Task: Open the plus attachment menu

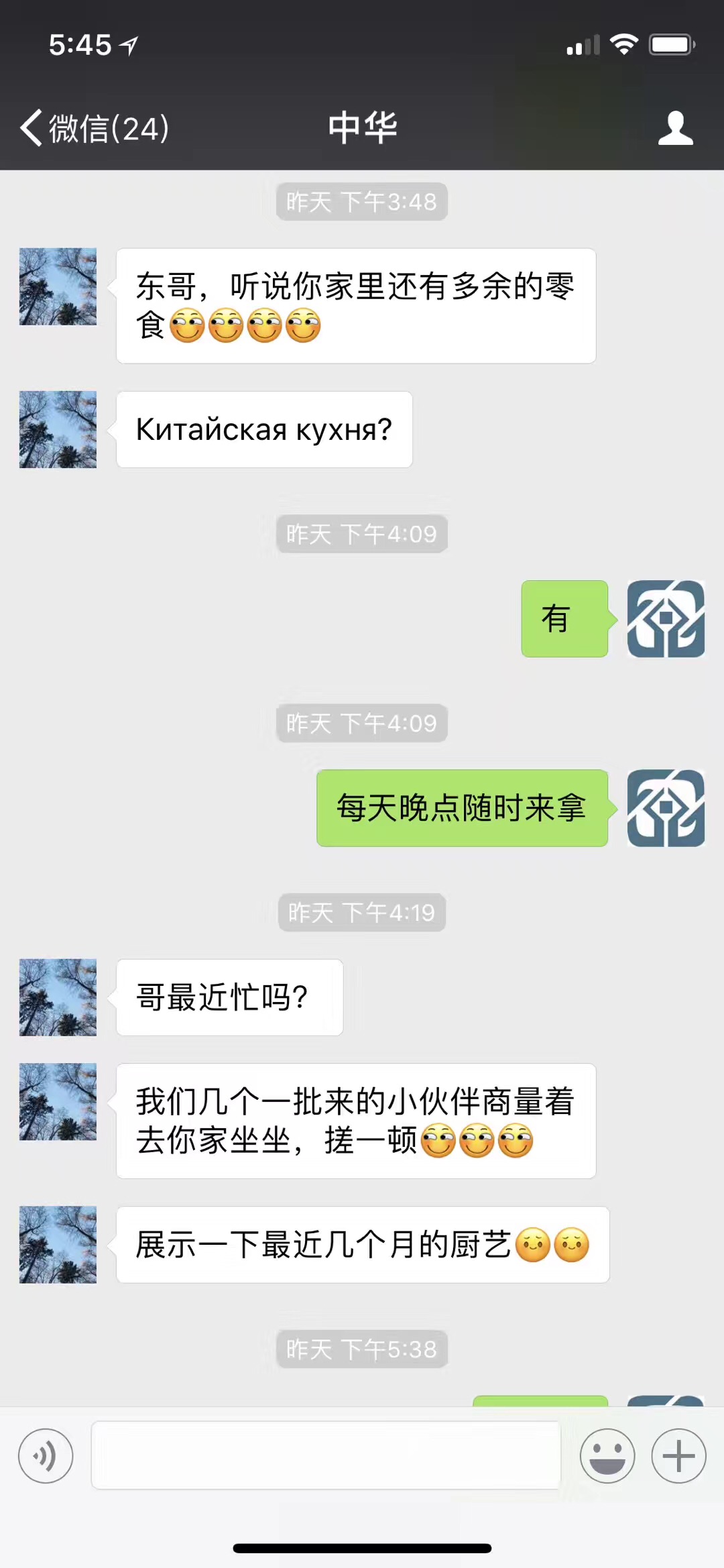Action: (678, 1456)
